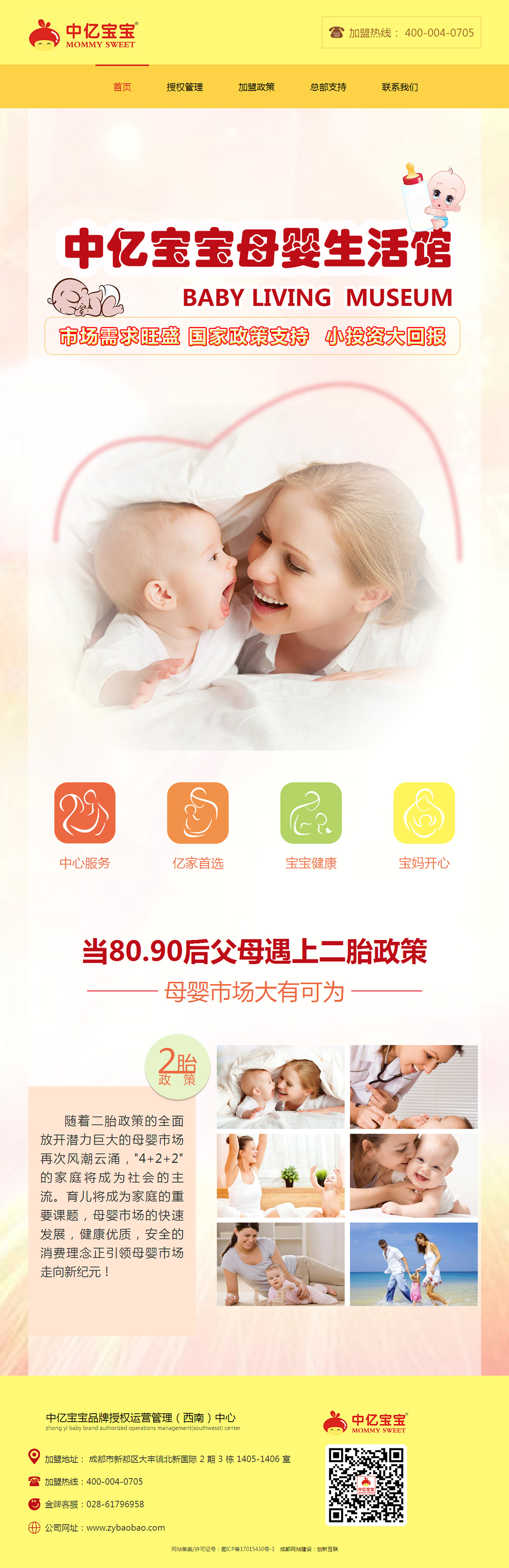The image size is (509, 1568).
Task: Tap the 中心服务 icon tile
Action: pos(85,812)
